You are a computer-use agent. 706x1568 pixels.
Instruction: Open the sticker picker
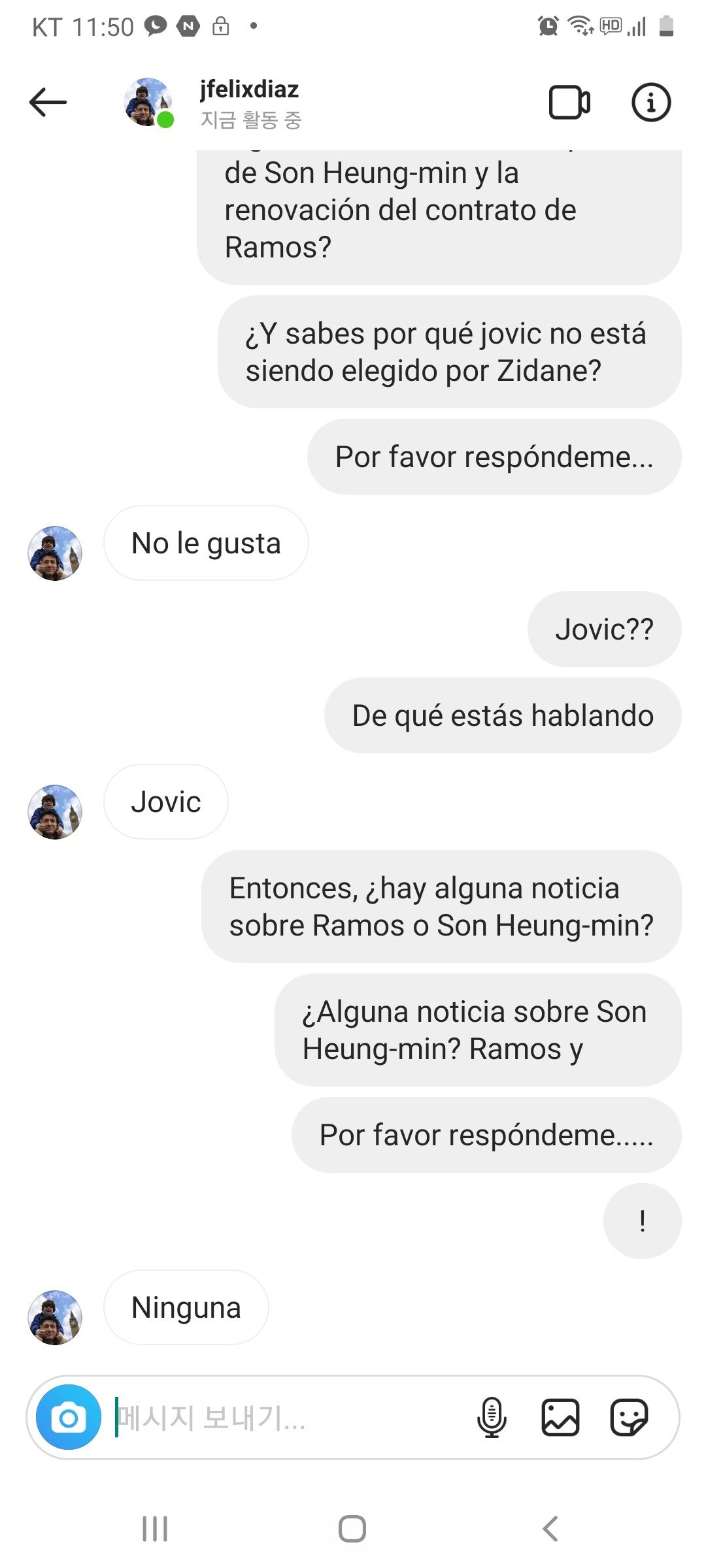tap(629, 1418)
